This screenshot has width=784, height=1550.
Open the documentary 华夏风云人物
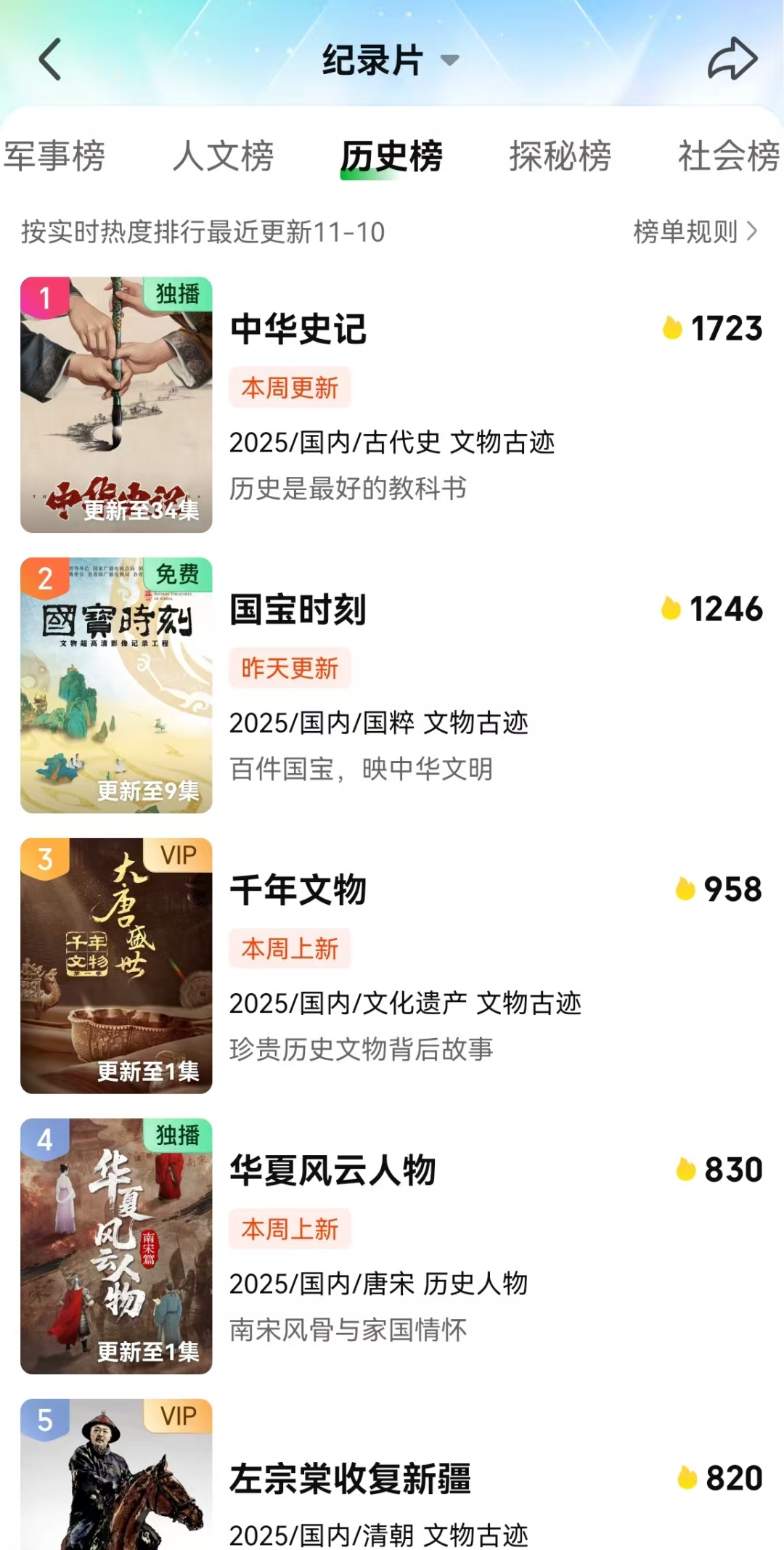(x=332, y=1170)
